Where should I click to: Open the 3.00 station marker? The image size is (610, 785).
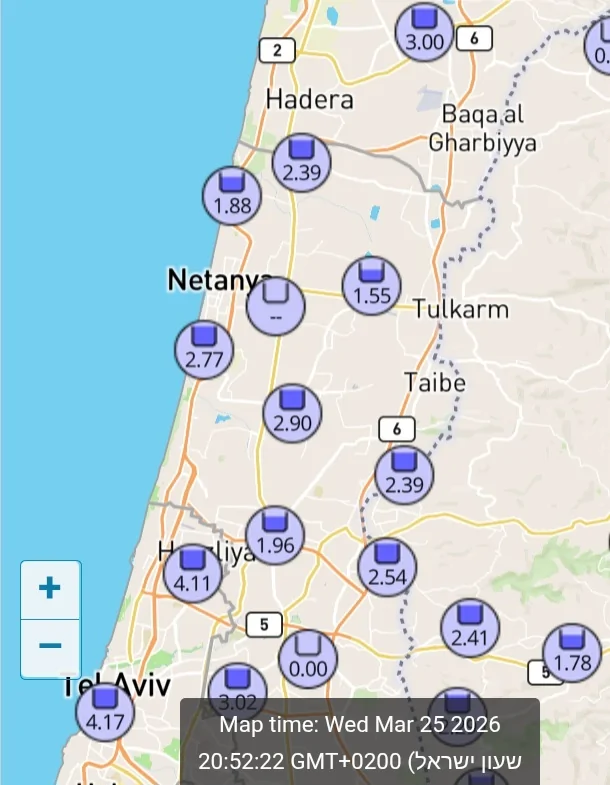coord(425,30)
